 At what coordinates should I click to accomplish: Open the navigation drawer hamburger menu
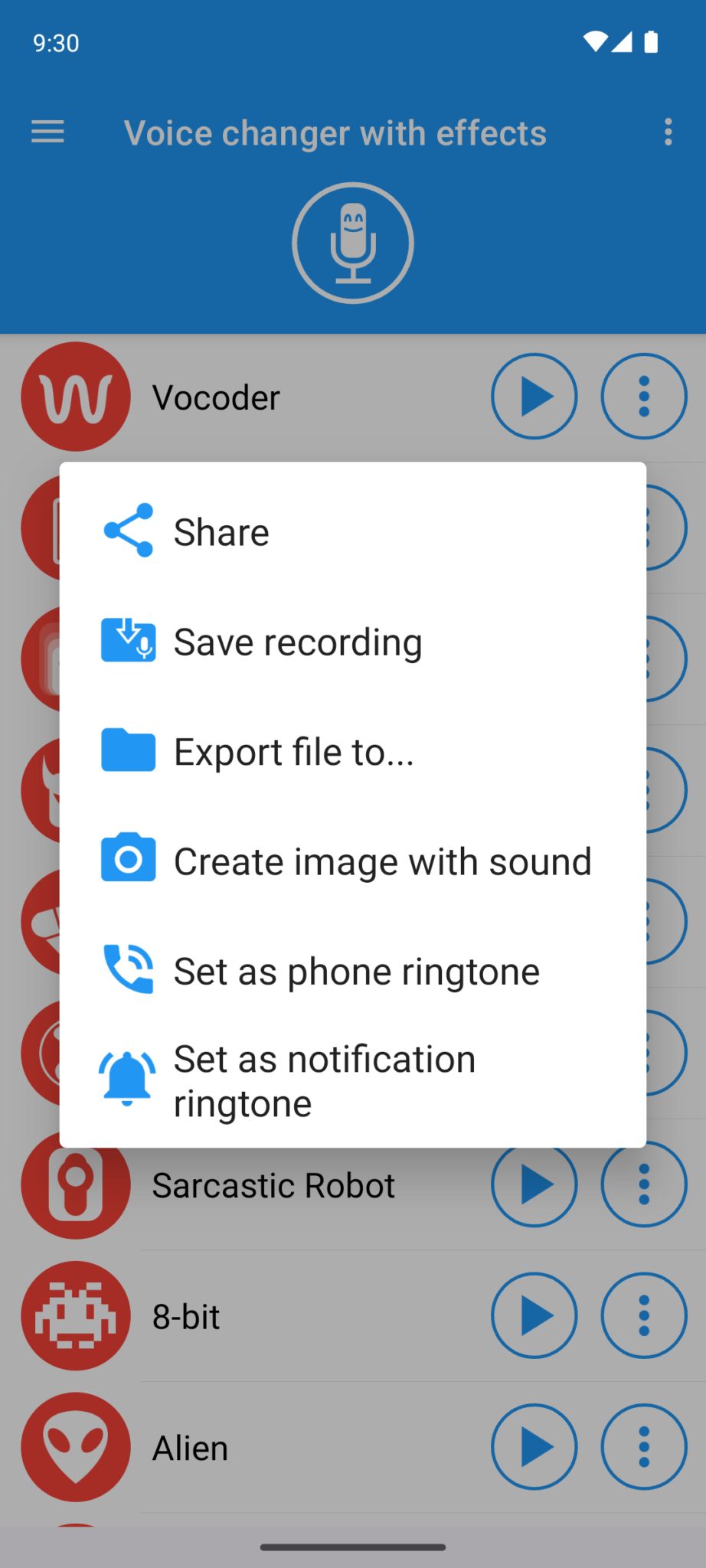[x=47, y=132]
